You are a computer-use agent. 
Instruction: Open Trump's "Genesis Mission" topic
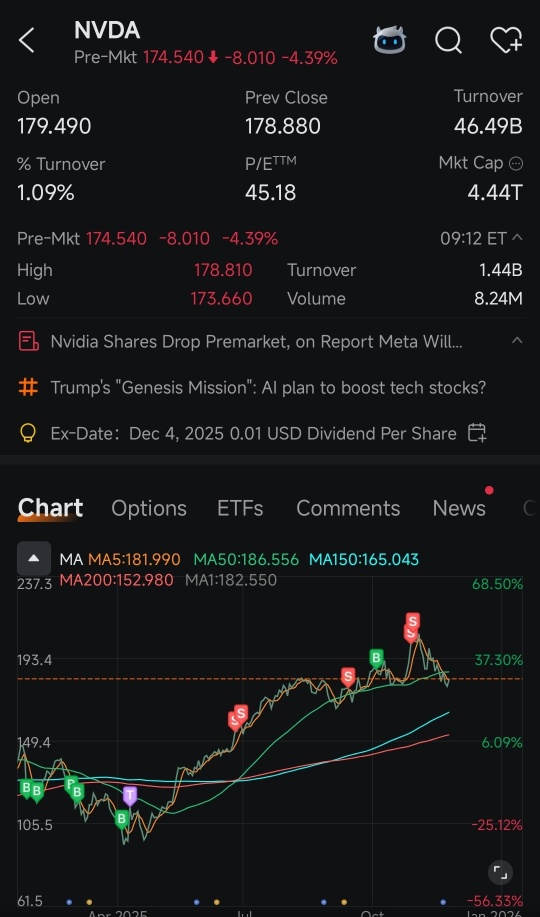[x=268, y=387]
